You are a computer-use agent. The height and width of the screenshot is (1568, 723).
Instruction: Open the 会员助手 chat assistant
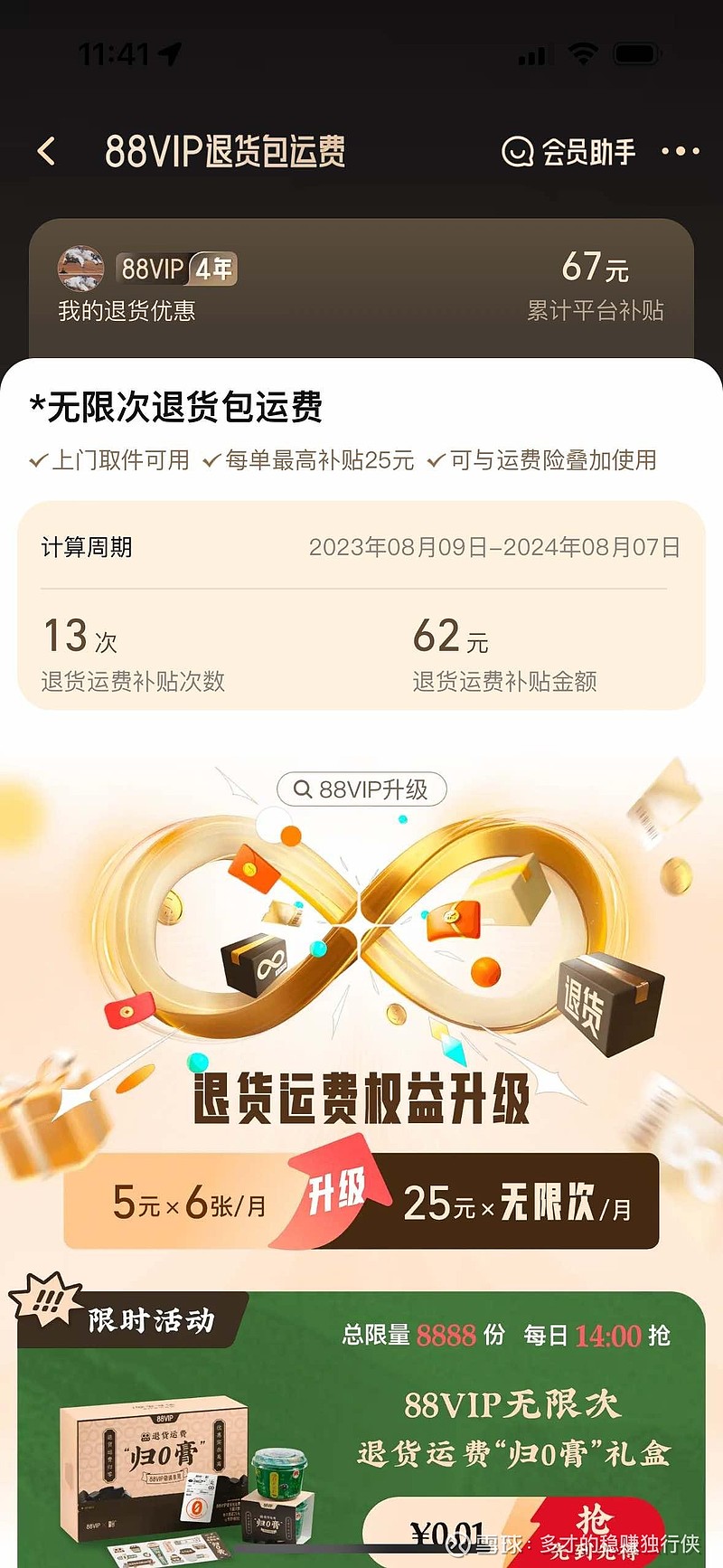click(x=572, y=151)
